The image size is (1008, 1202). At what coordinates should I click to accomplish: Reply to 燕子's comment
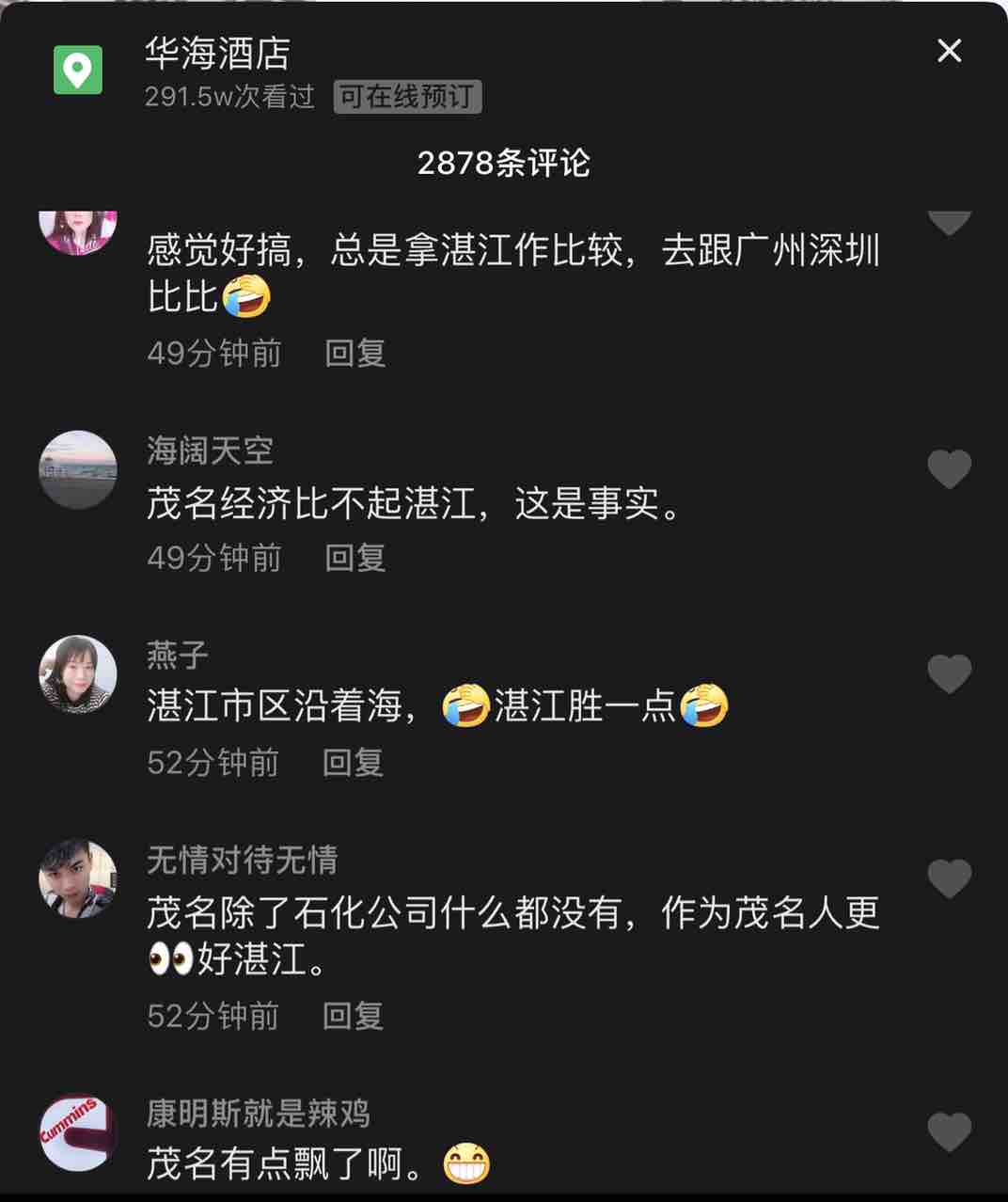pos(353,762)
